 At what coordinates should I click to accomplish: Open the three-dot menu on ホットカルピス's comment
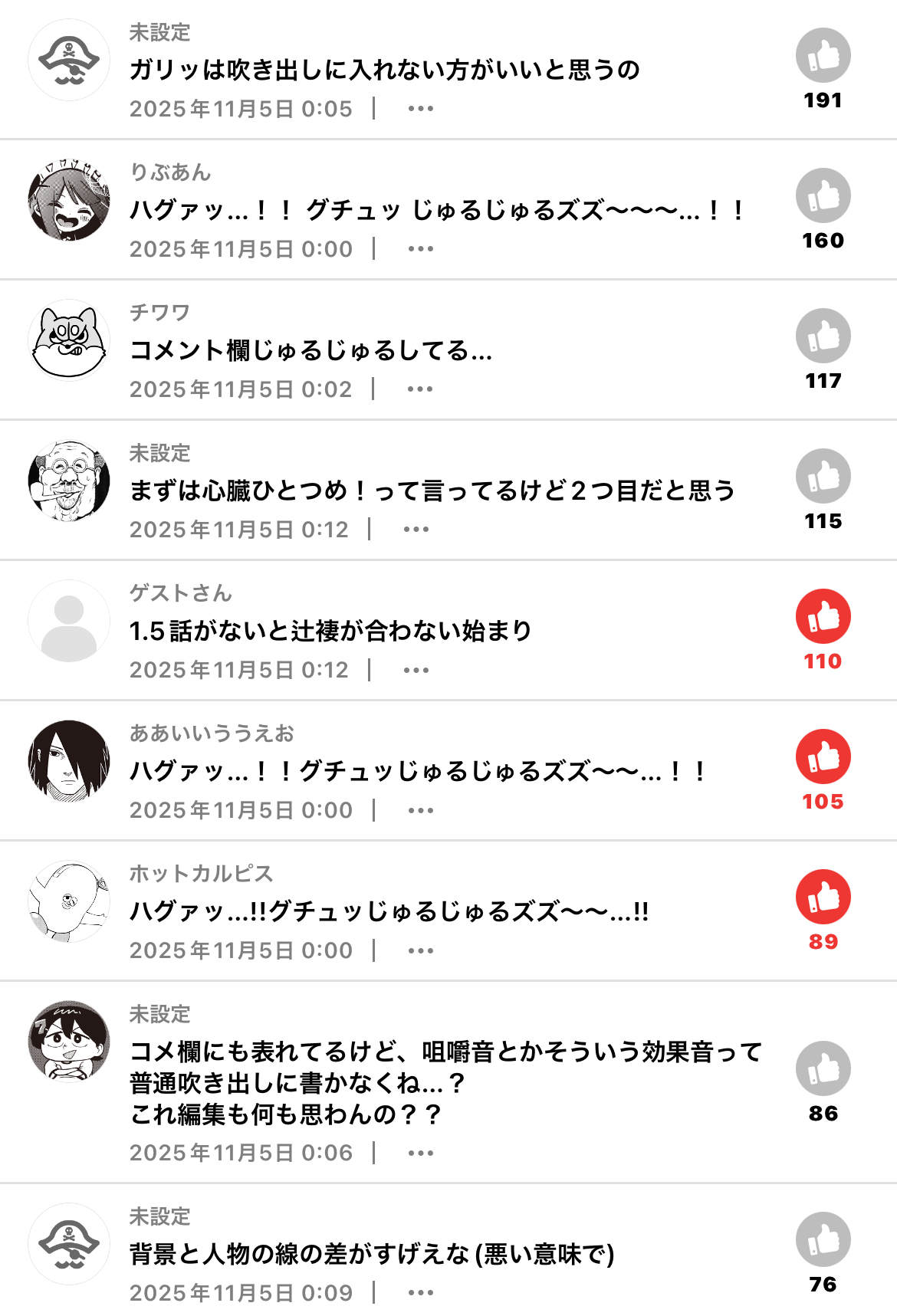pyautogui.click(x=421, y=951)
